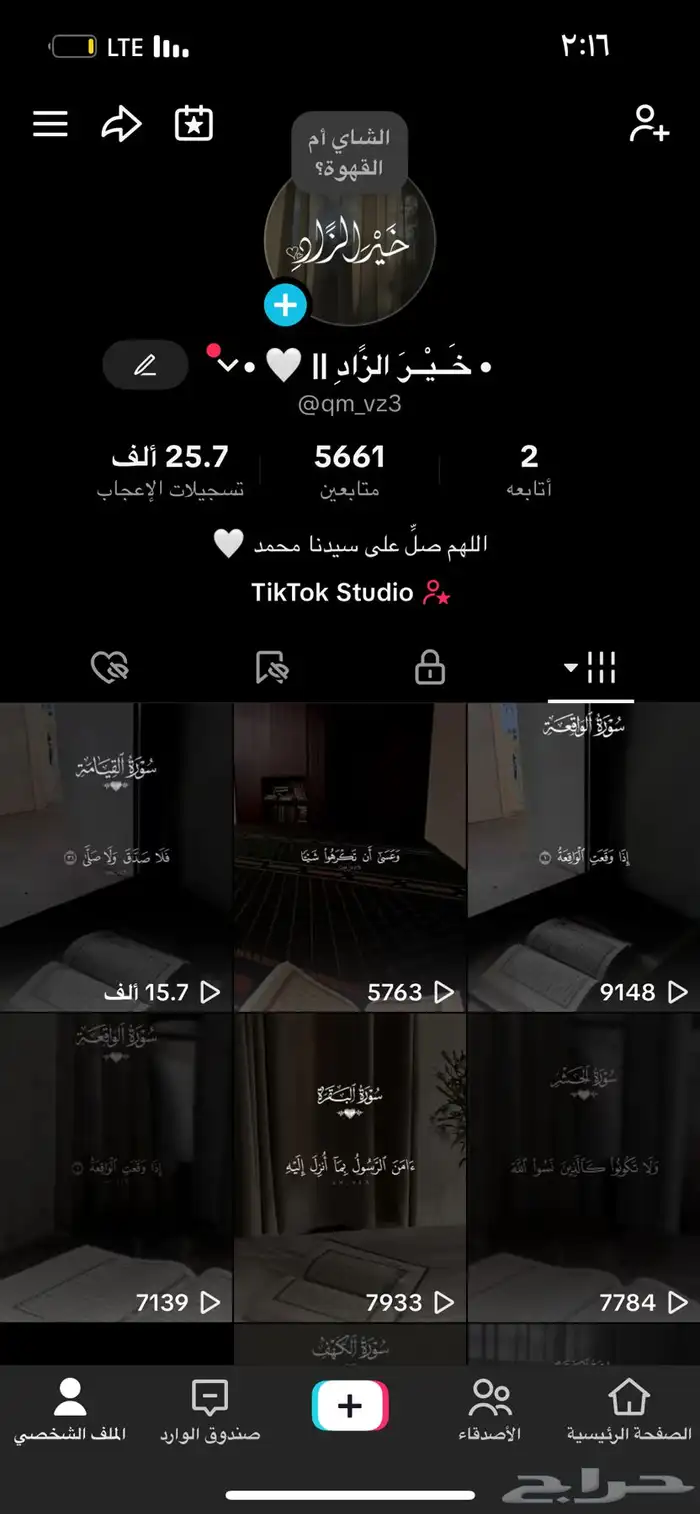Viewport: 700px width, 1514px height.
Task: Tap the blue plus on the avatar
Action: [x=285, y=305]
